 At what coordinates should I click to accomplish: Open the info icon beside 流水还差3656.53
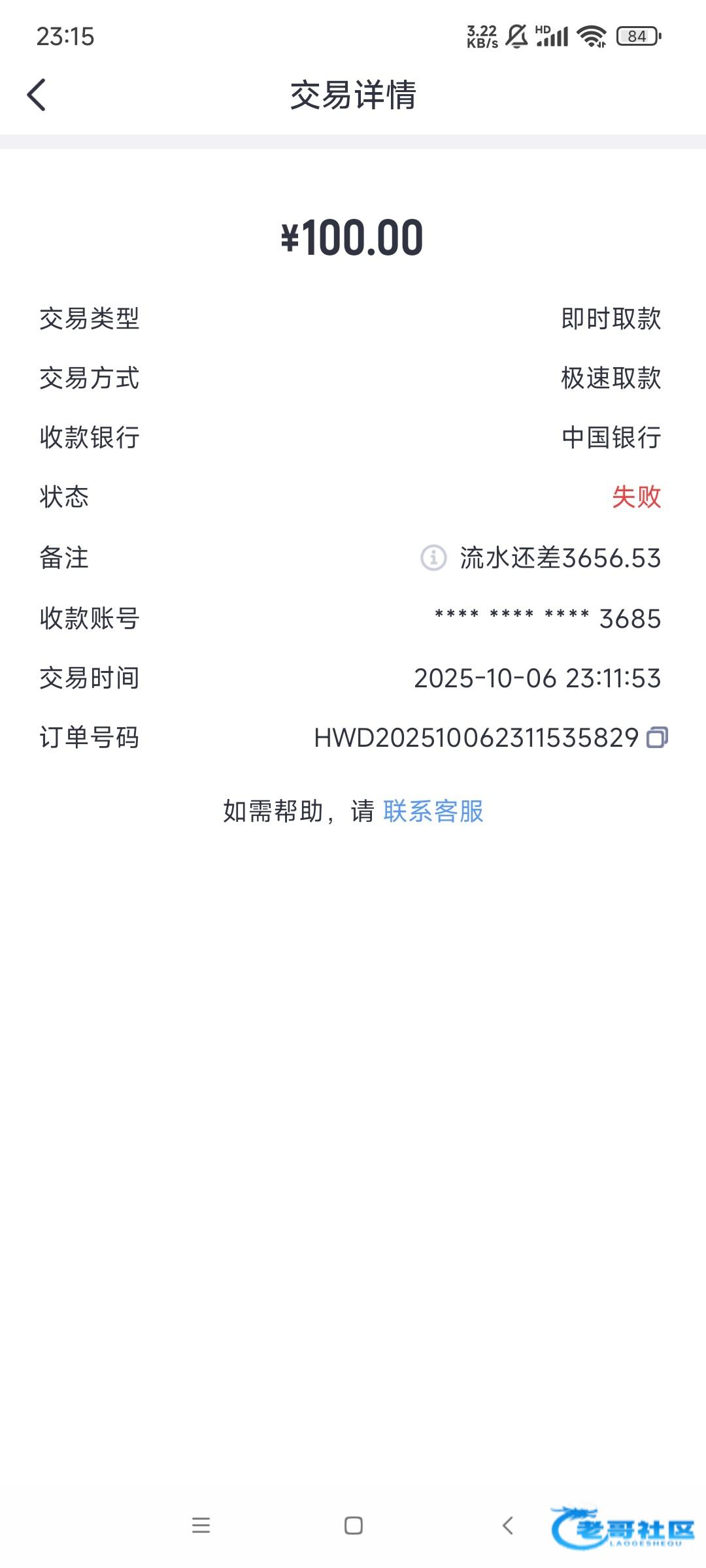click(x=433, y=558)
